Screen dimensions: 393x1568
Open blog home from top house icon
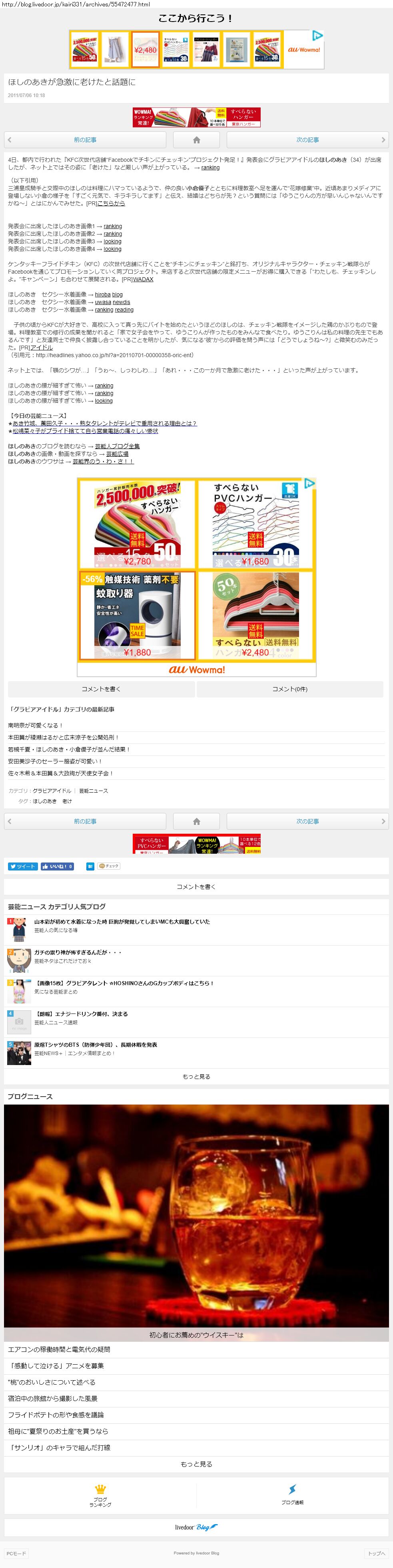point(196,140)
